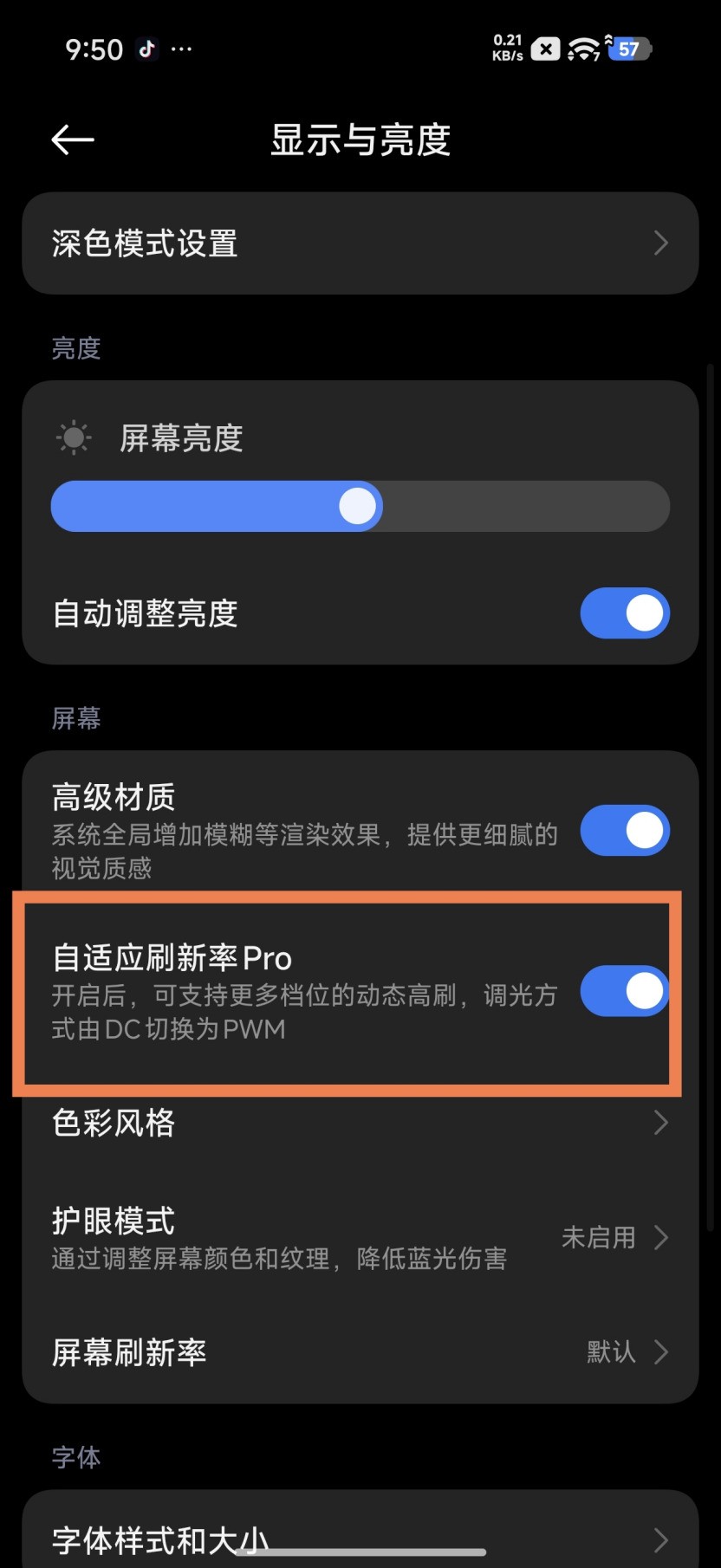Disable the 高级材质 rendering switch
Viewport: 721px width, 1568px height.
coord(625,830)
